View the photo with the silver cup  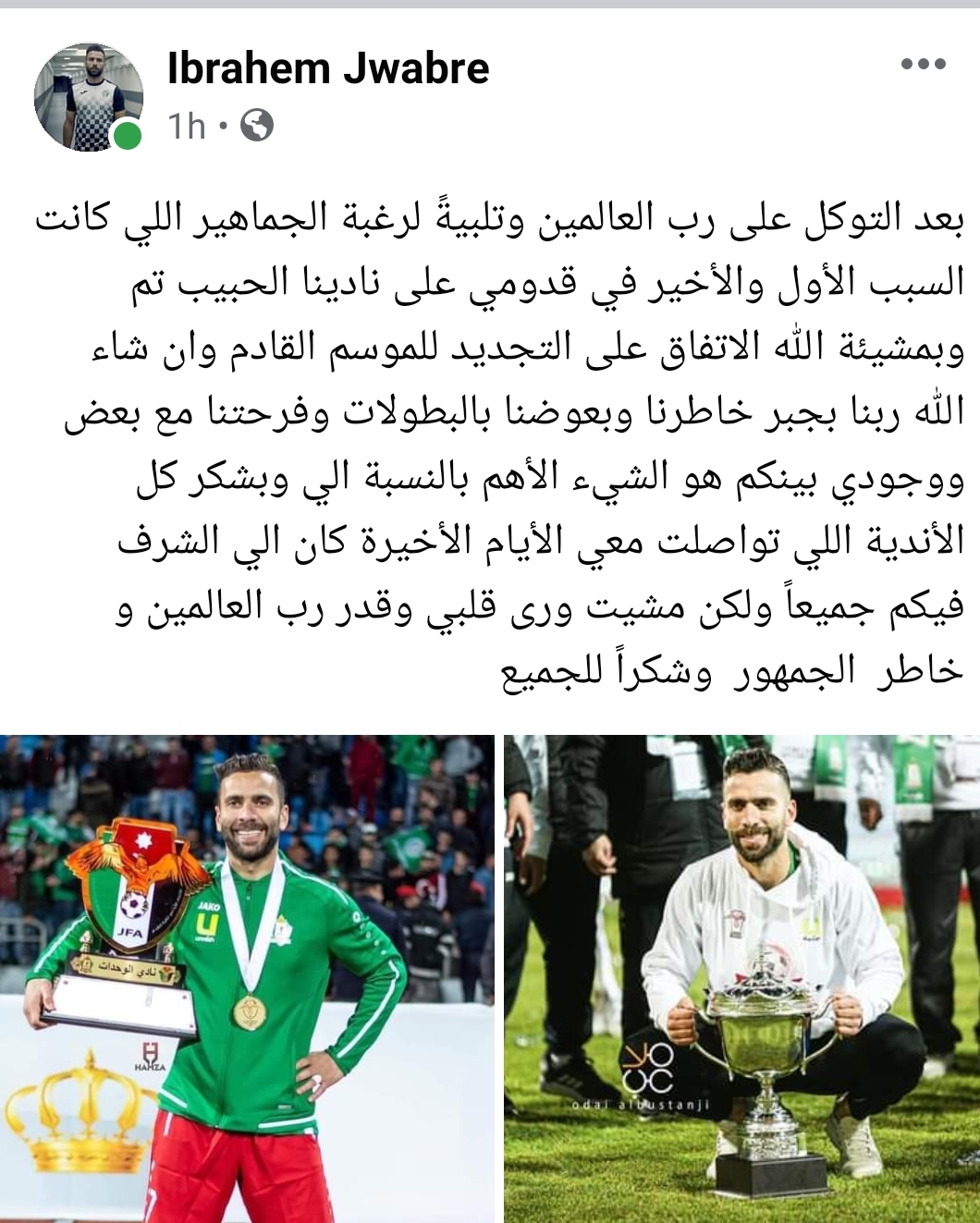(x=741, y=978)
